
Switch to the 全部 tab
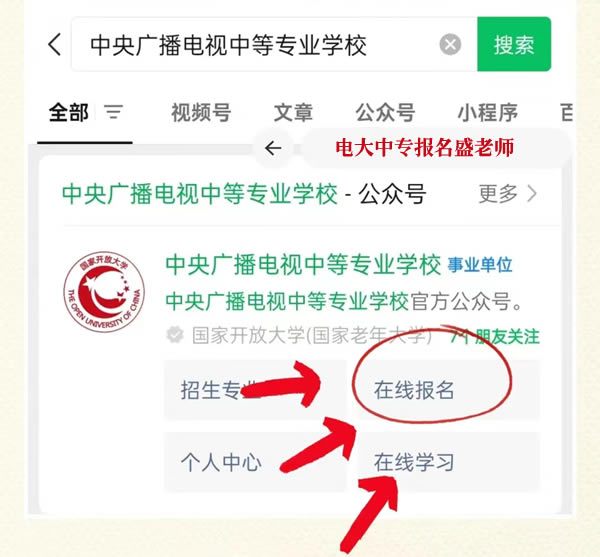click(70, 112)
